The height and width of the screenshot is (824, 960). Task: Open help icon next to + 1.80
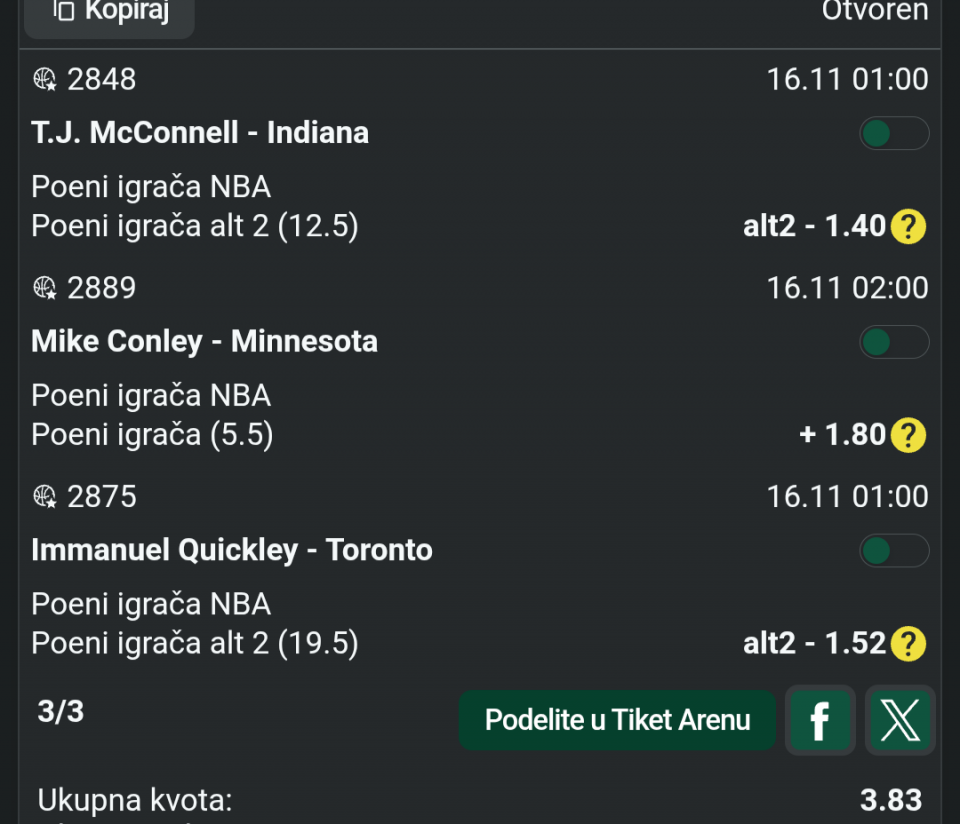tap(908, 435)
